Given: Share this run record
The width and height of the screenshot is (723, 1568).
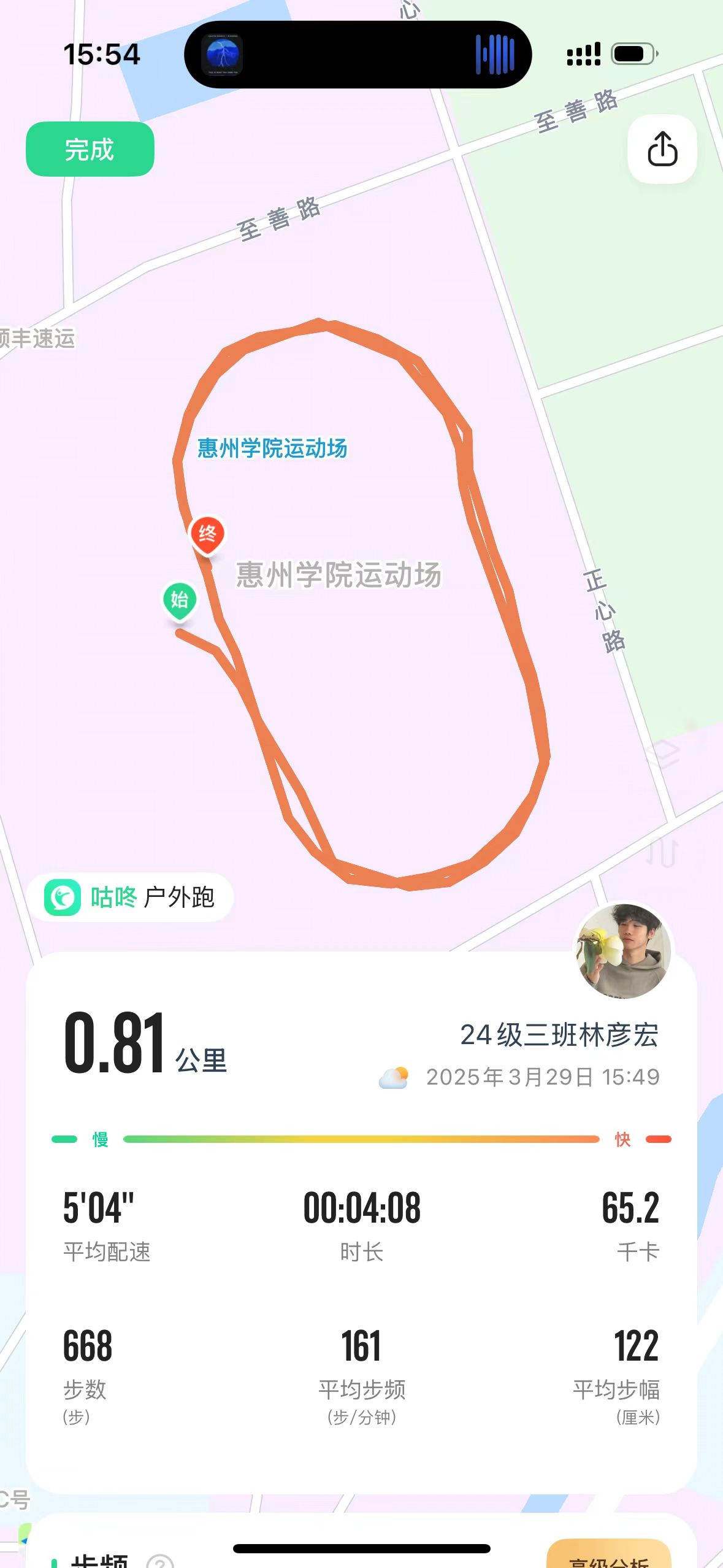Looking at the screenshot, I should point(662,149).
